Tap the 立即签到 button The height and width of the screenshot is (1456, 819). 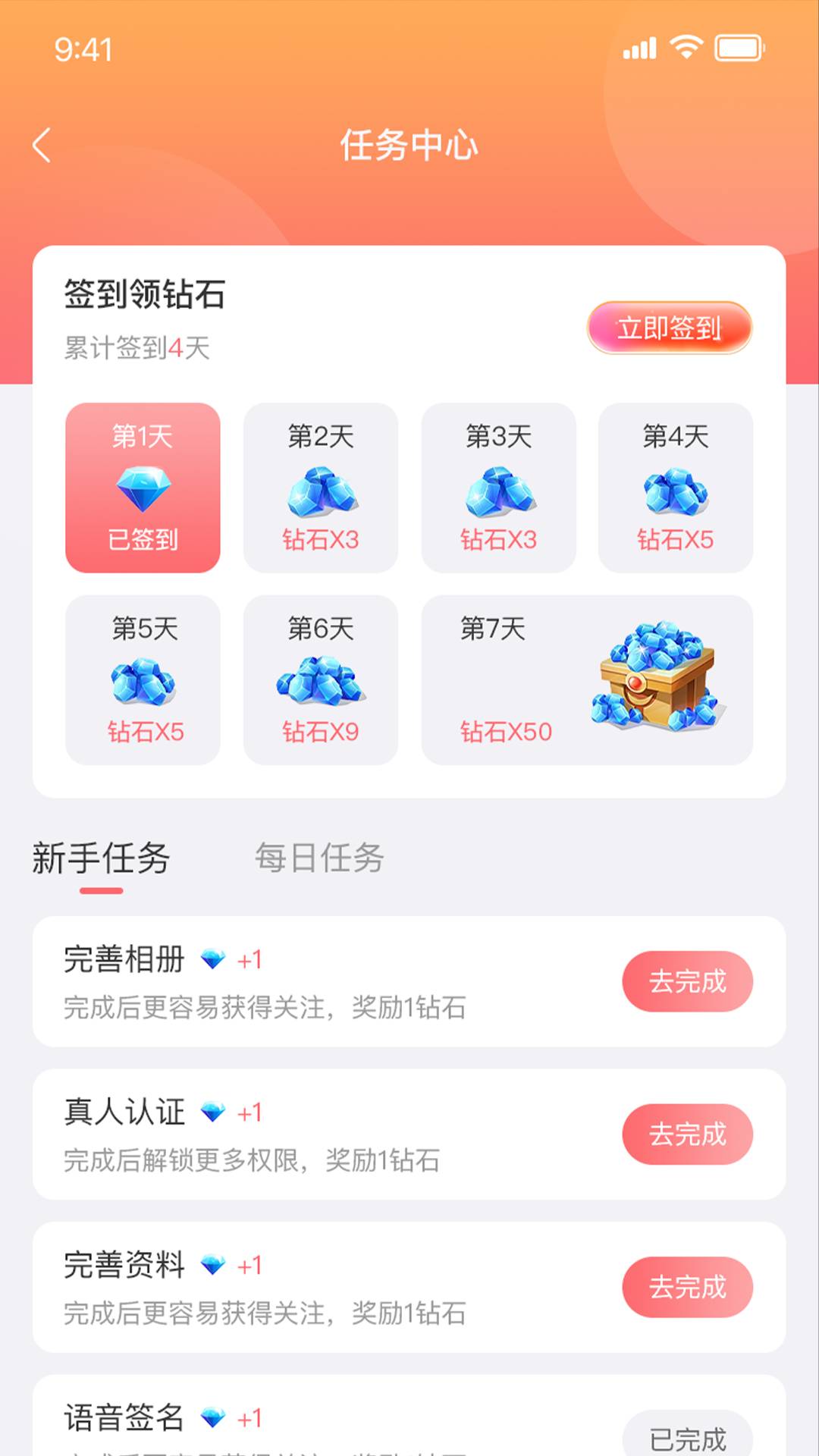tap(670, 327)
